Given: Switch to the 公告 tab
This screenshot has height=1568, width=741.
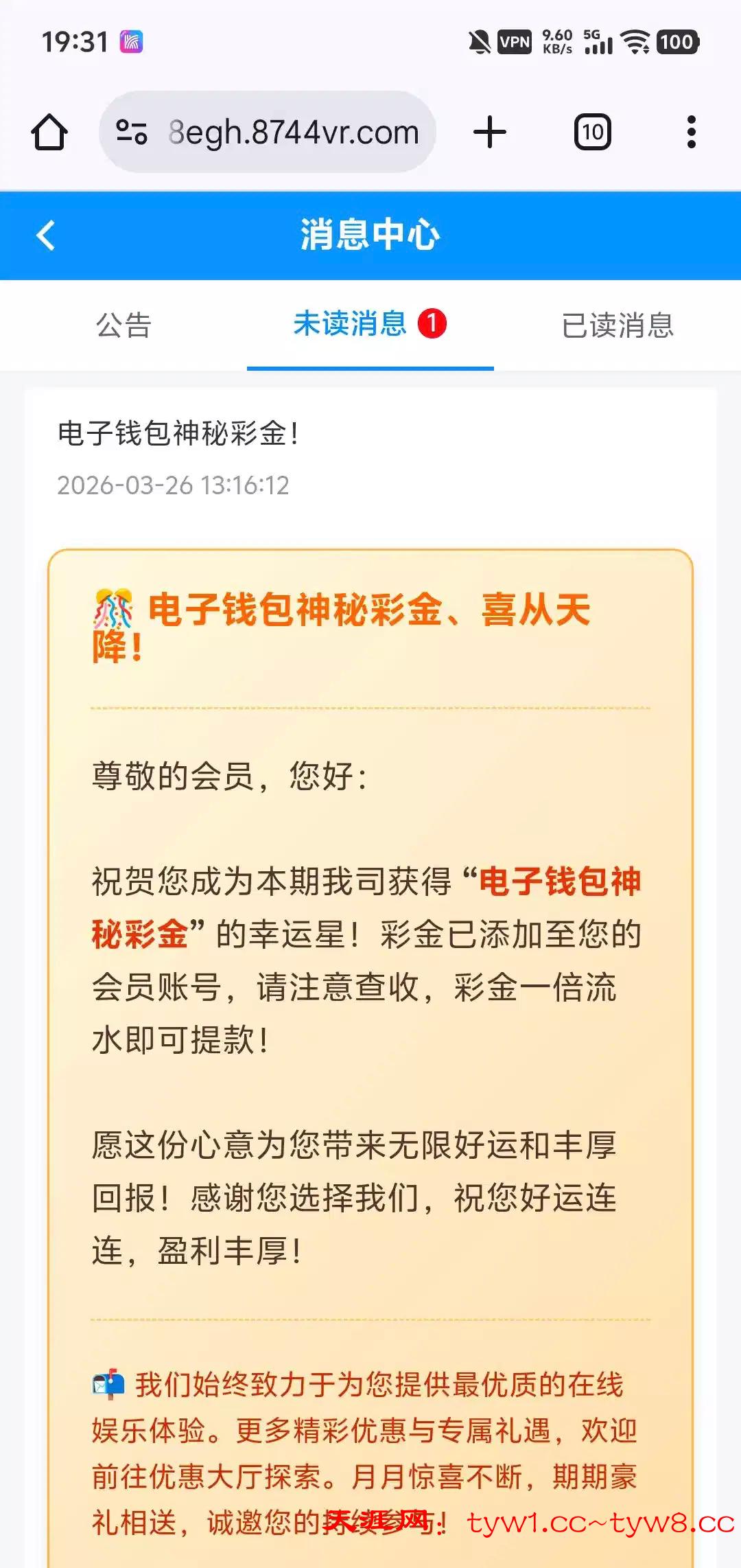Looking at the screenshot, I should coord(123,325).
